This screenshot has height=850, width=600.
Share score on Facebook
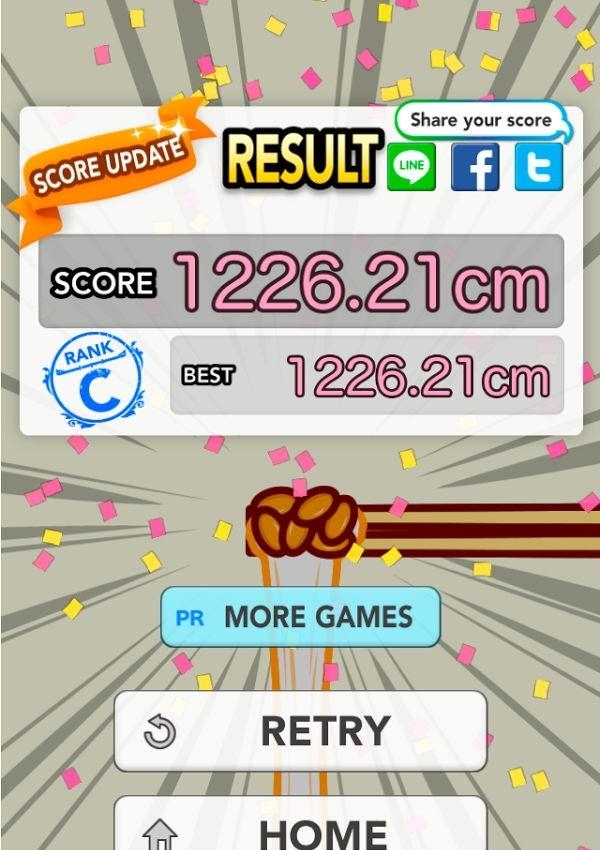pyautogui.click(x=475, y=167)
